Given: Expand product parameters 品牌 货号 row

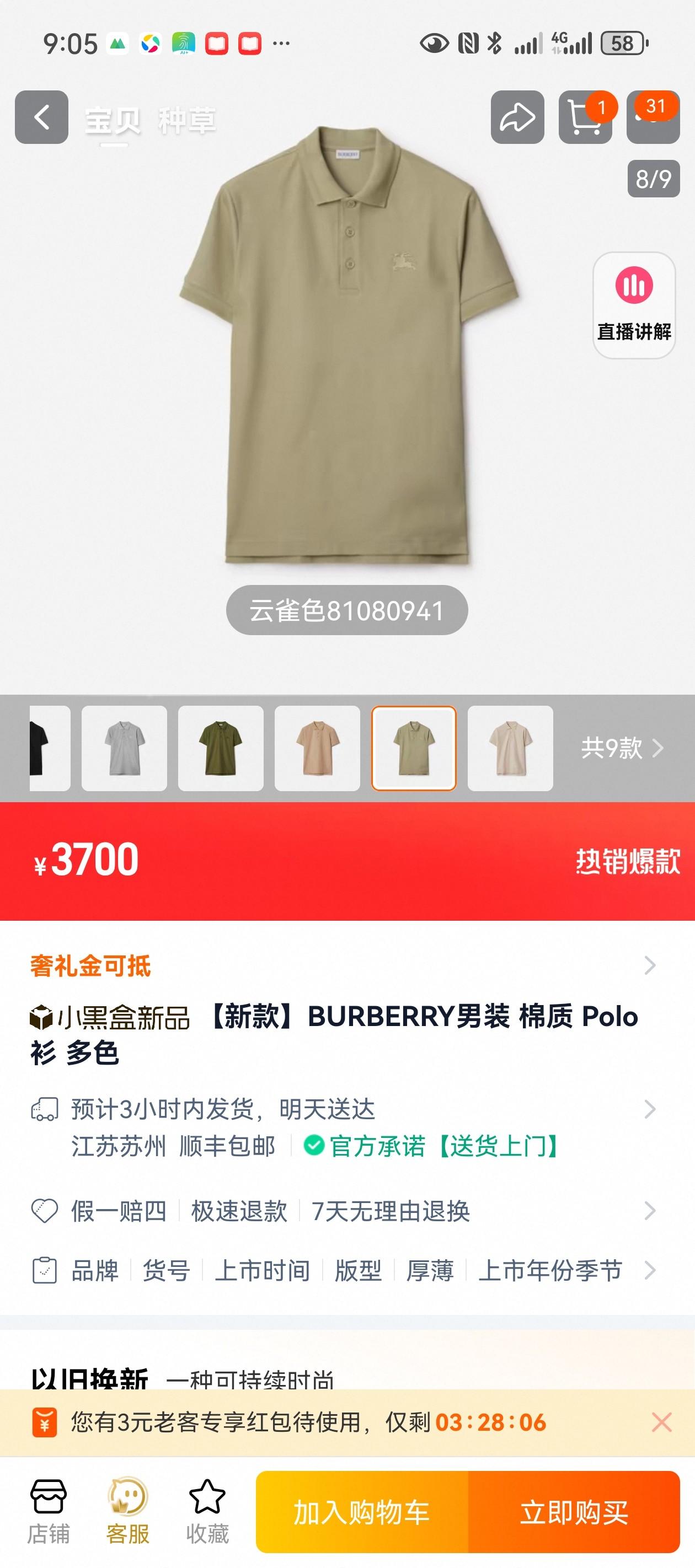Looking at the screenshot, I should point(341,1271).
